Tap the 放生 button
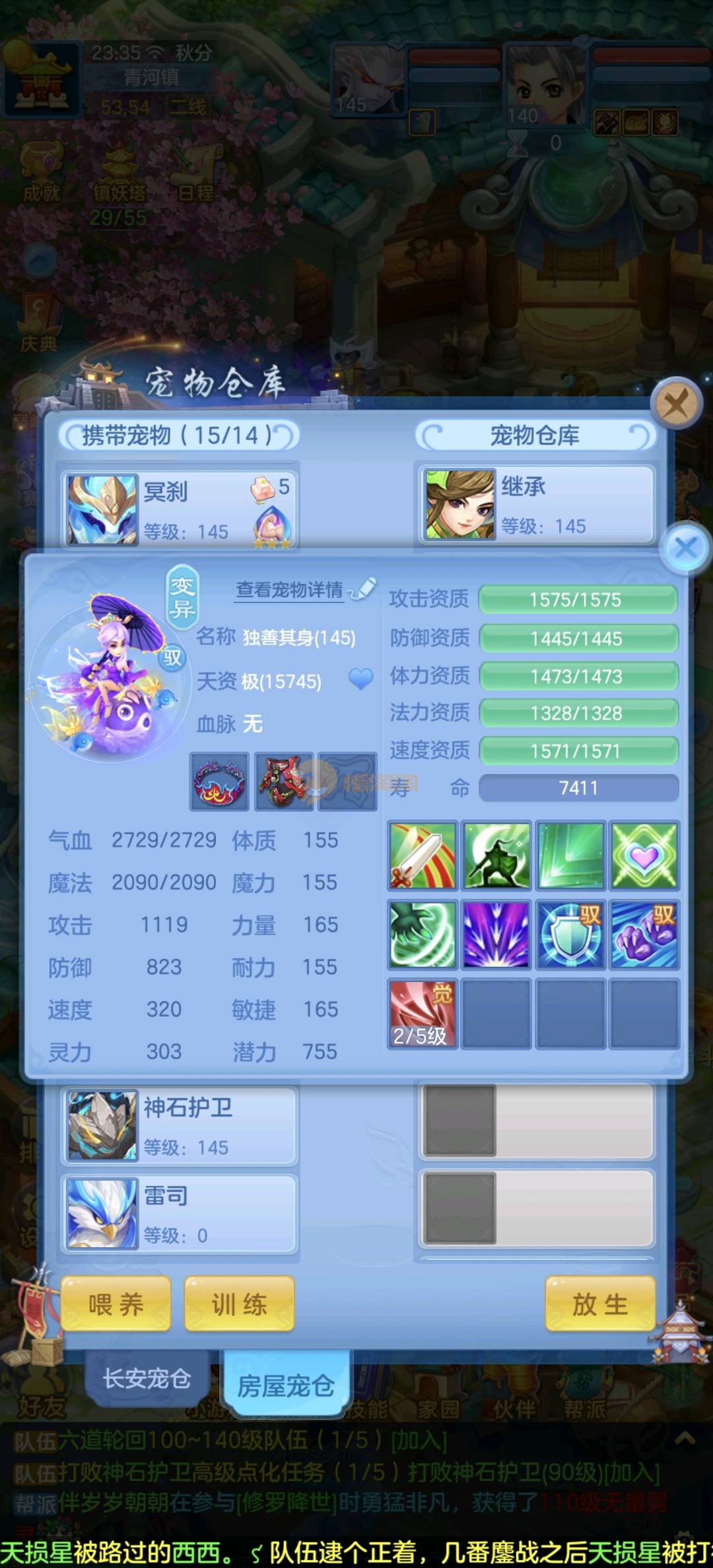 599,1305
